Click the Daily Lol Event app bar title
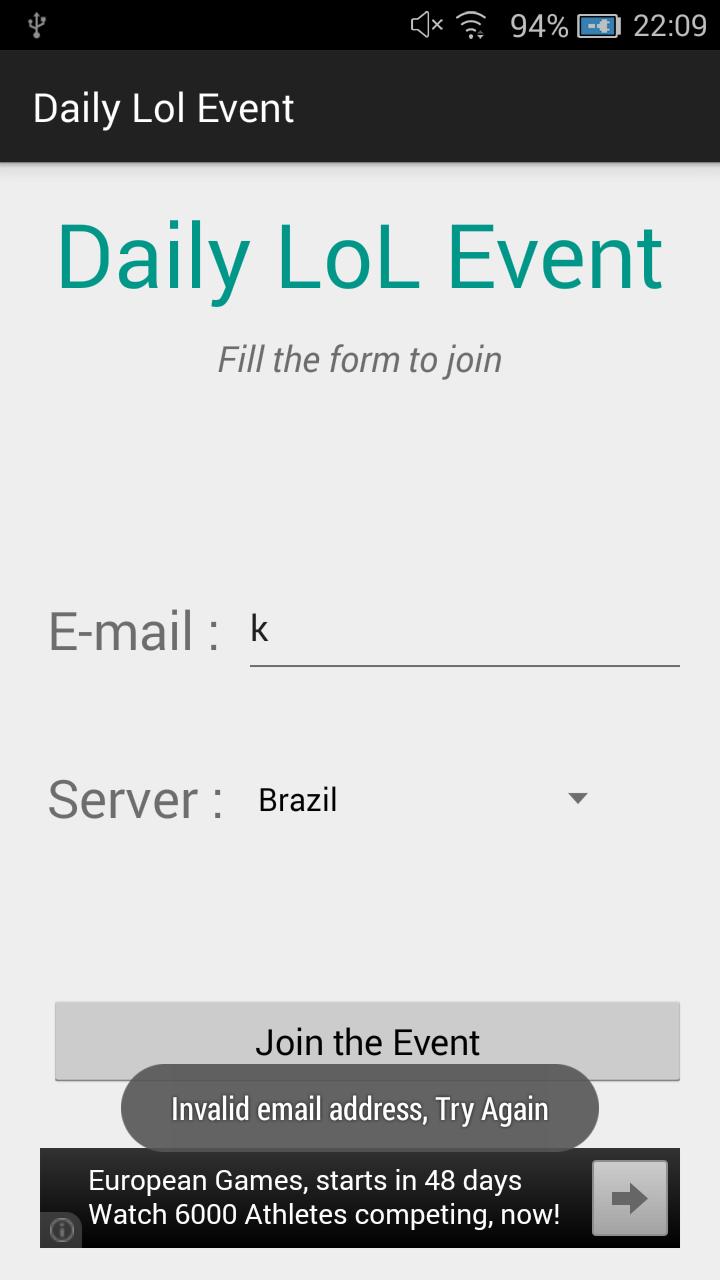 pos(163,106)
